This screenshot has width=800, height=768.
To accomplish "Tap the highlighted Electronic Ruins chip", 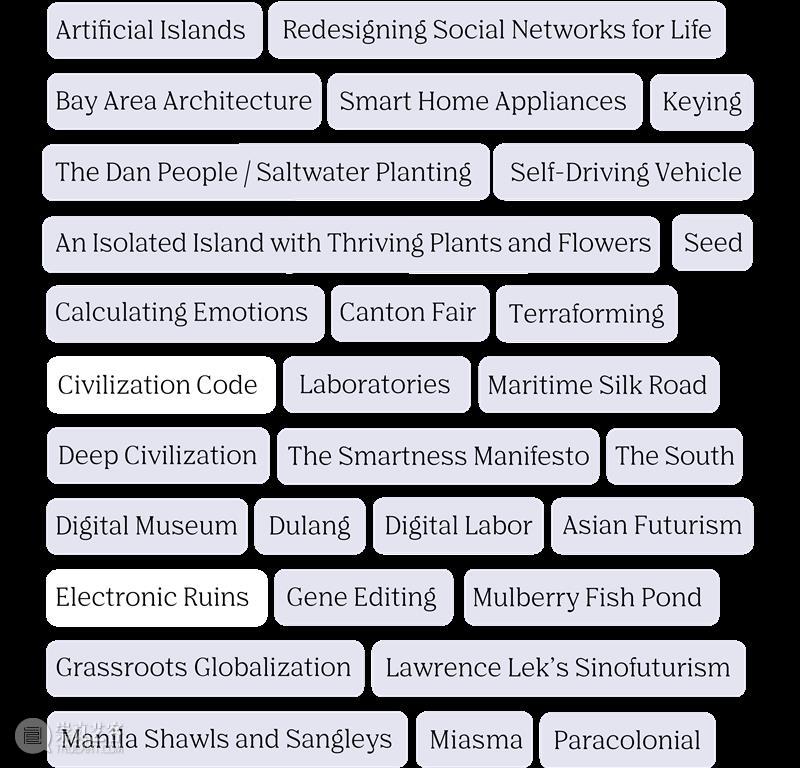I will (x=156, y=598).
